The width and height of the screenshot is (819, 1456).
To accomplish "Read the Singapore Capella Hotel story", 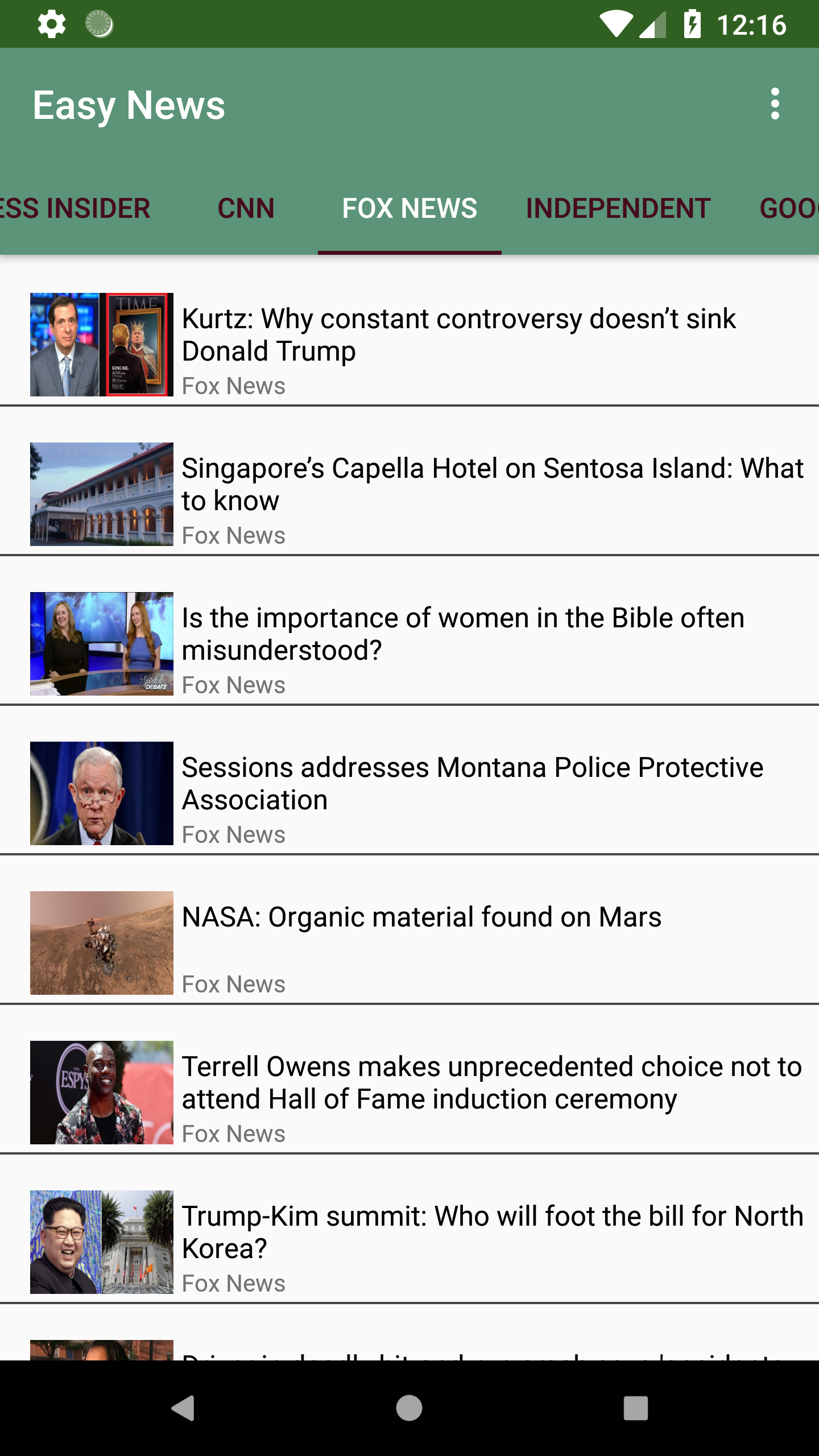I will pos(493,485).
